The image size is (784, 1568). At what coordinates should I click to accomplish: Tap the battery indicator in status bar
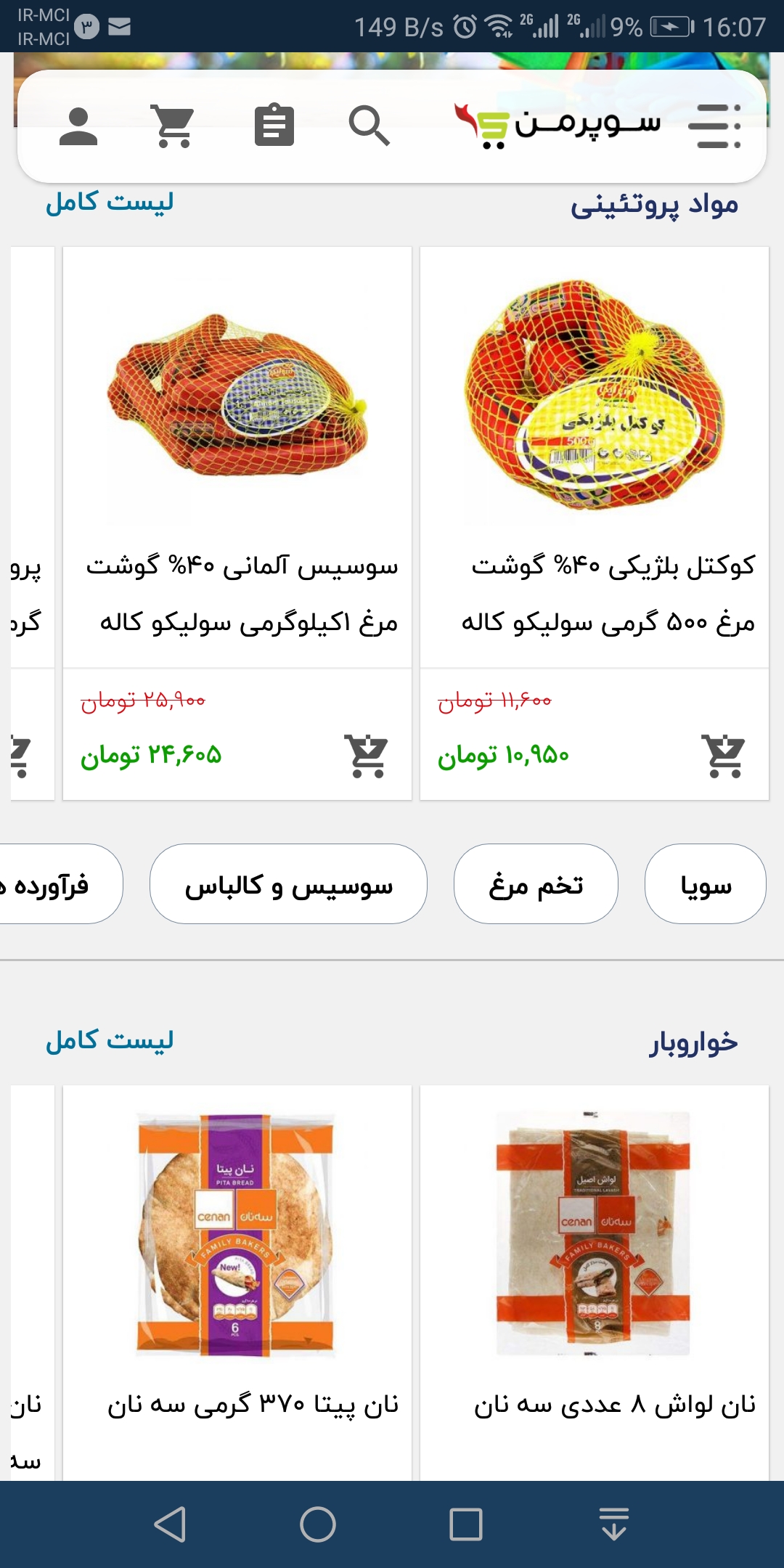(671, 24)
